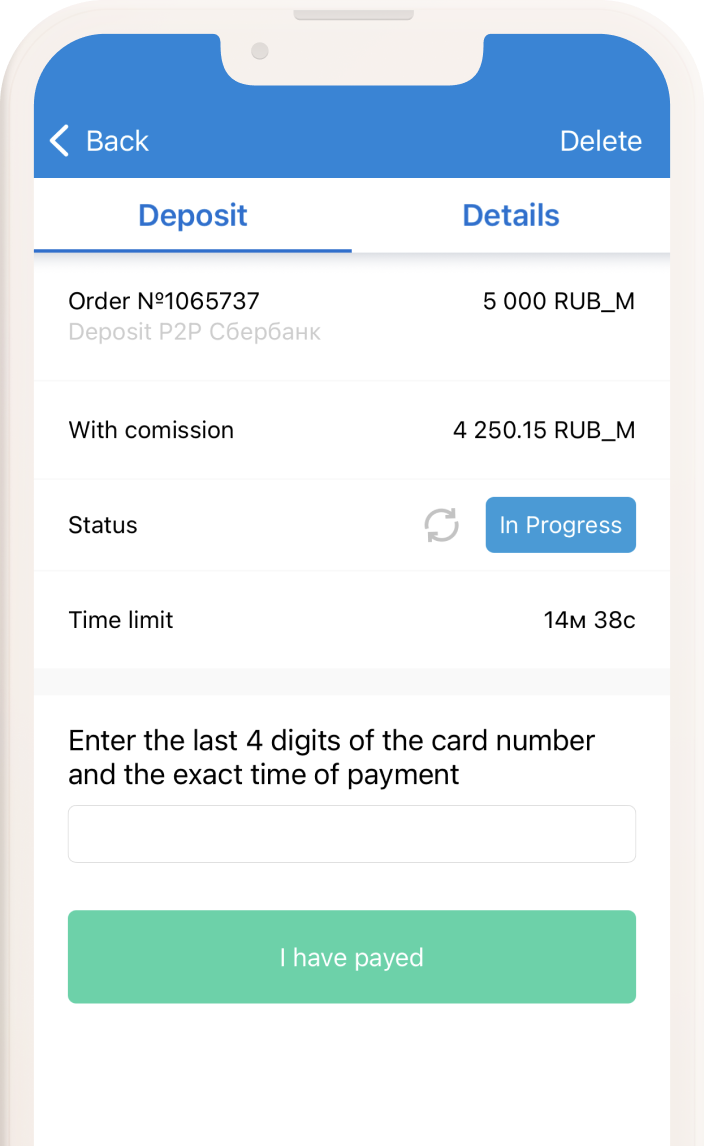This screenshot has height=1146, width=704.
Task: Delete this deposit order
Action: point(600,141)
